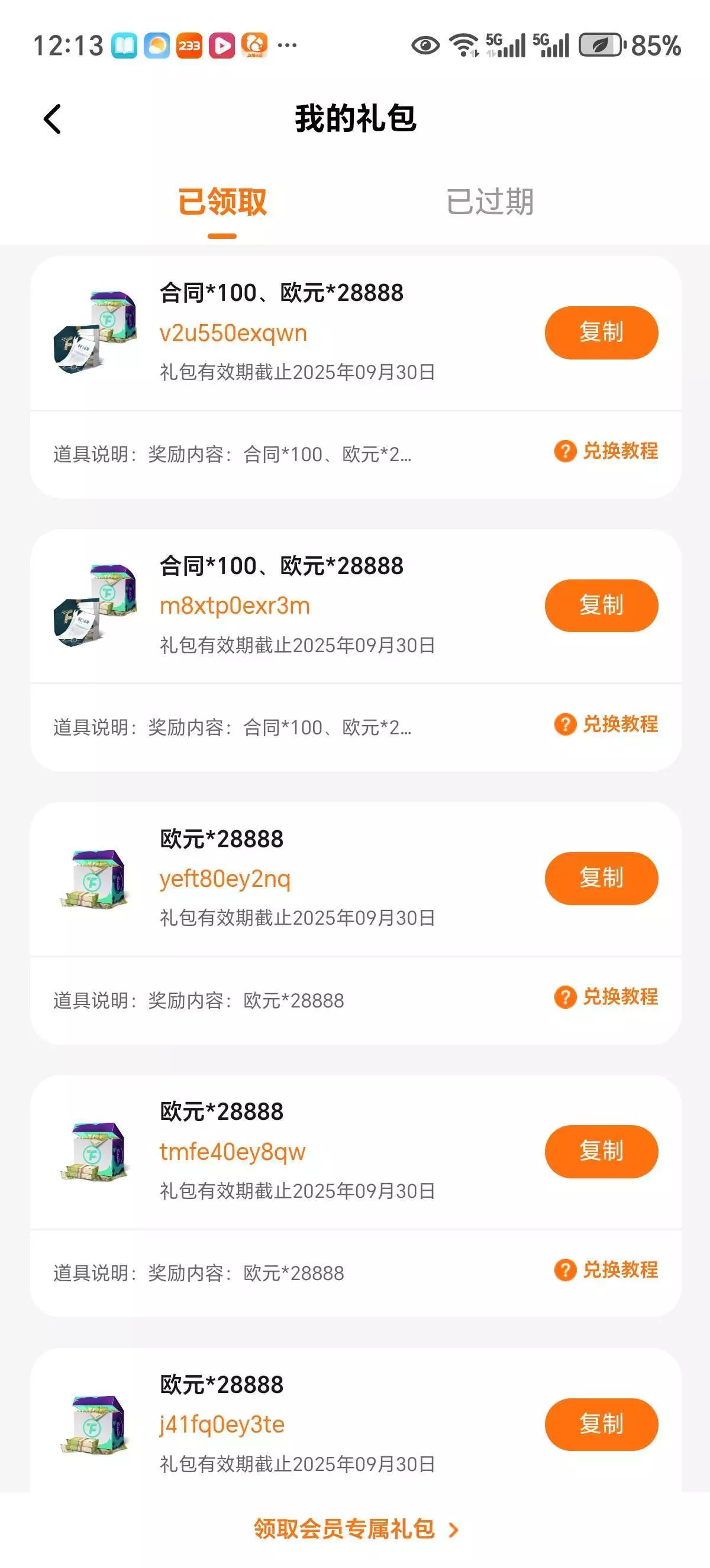The height and width of the screenshot is (1568, 710).
Task: Copy gift code v2u550exqwn
Action: pyautogui.click(x=601, y=332)
